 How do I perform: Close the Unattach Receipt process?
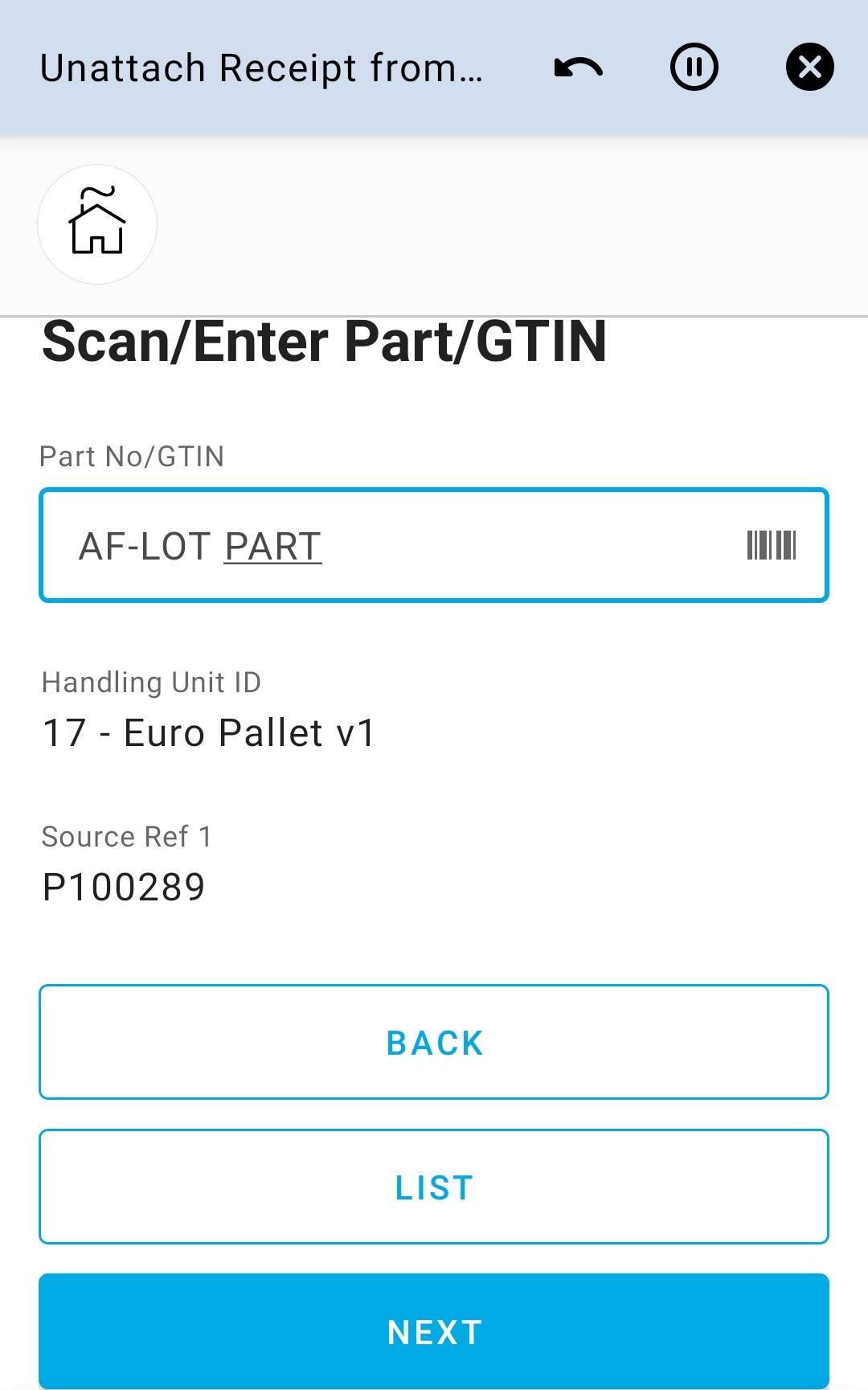[809, 68]
